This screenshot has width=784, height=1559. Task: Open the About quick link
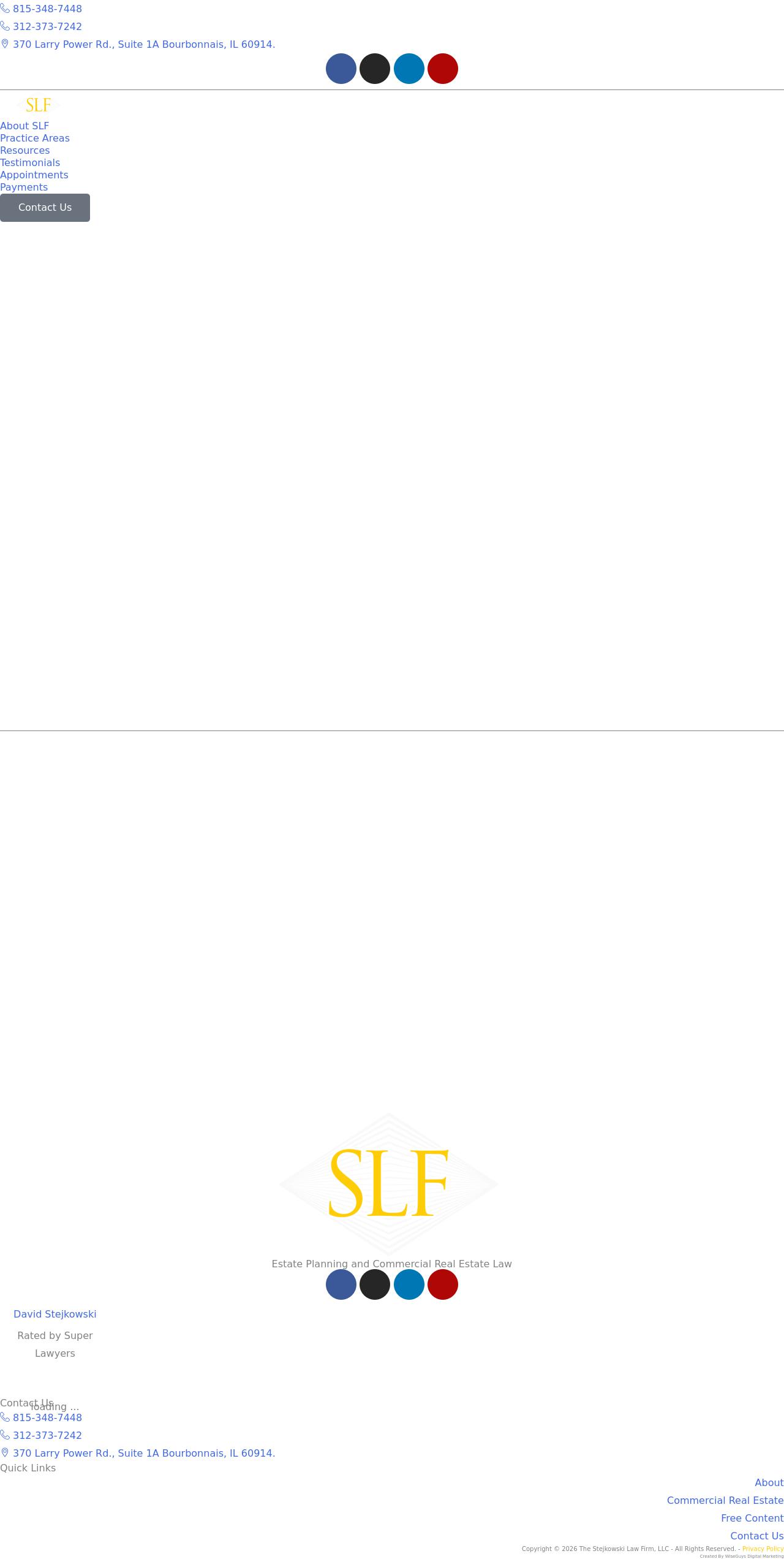coord(769,1482)
